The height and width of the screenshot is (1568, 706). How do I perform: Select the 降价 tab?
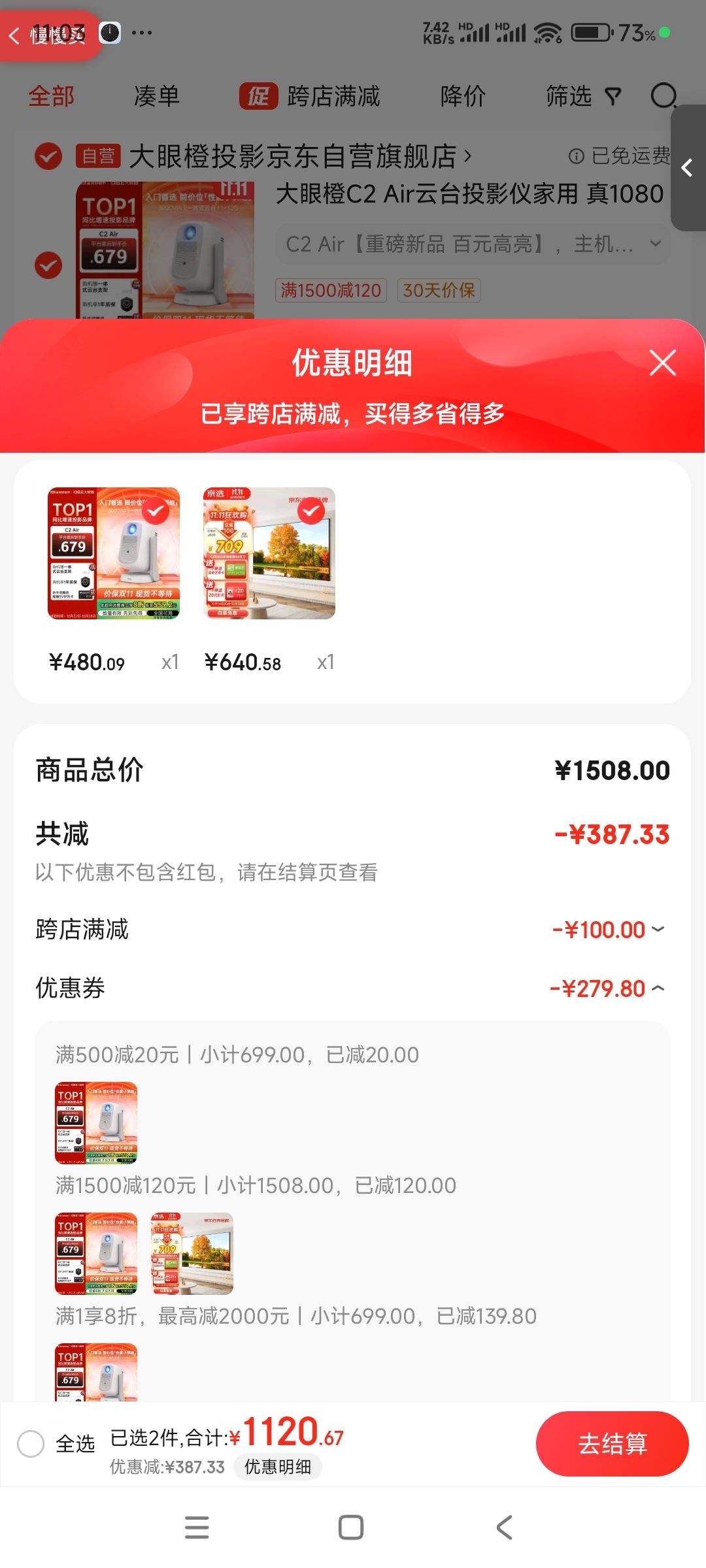click(x=462, y=96)
